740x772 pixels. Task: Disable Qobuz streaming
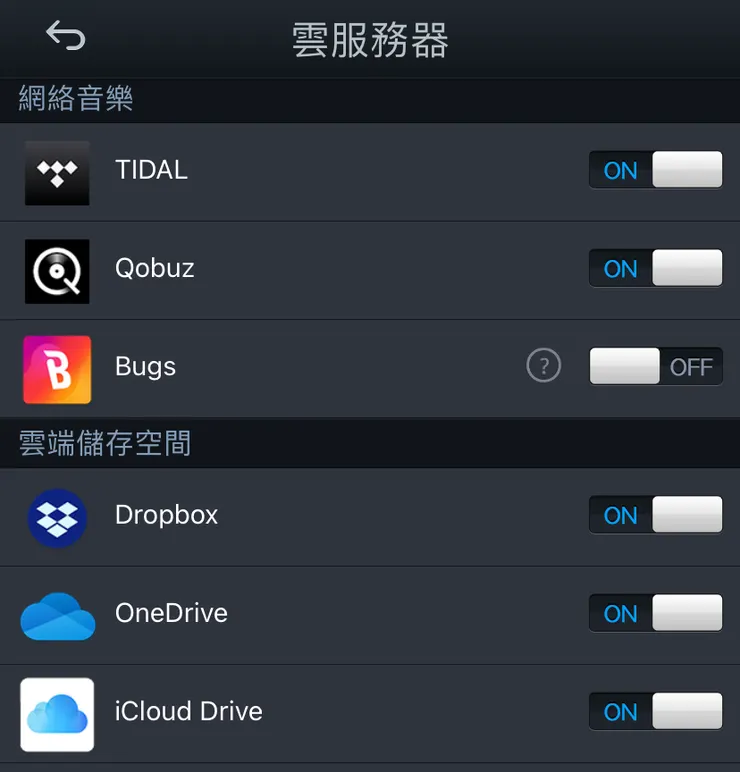click(655, 268)
